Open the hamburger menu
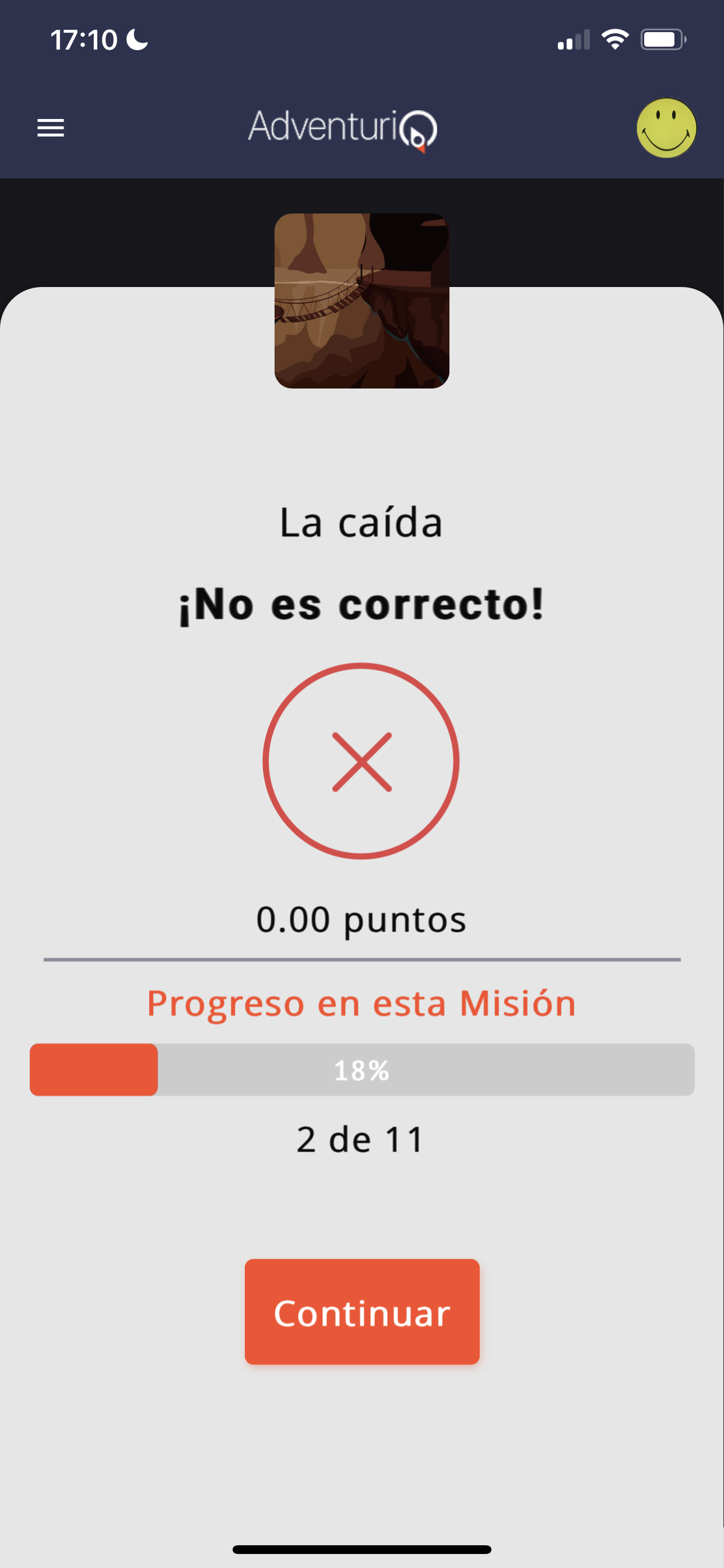This screenshot has width=724, height=1568. (x=51, y=128)
